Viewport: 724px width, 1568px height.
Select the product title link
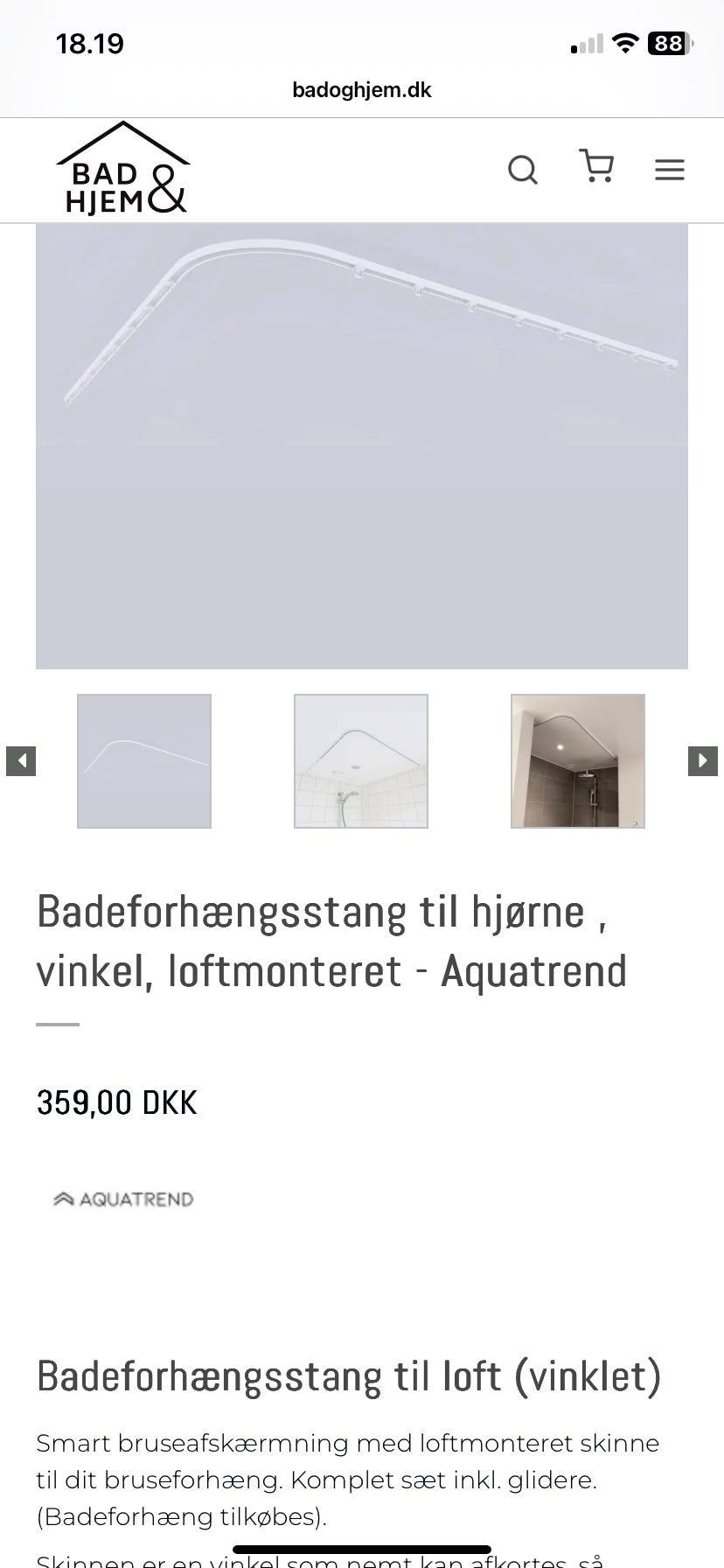331,941
